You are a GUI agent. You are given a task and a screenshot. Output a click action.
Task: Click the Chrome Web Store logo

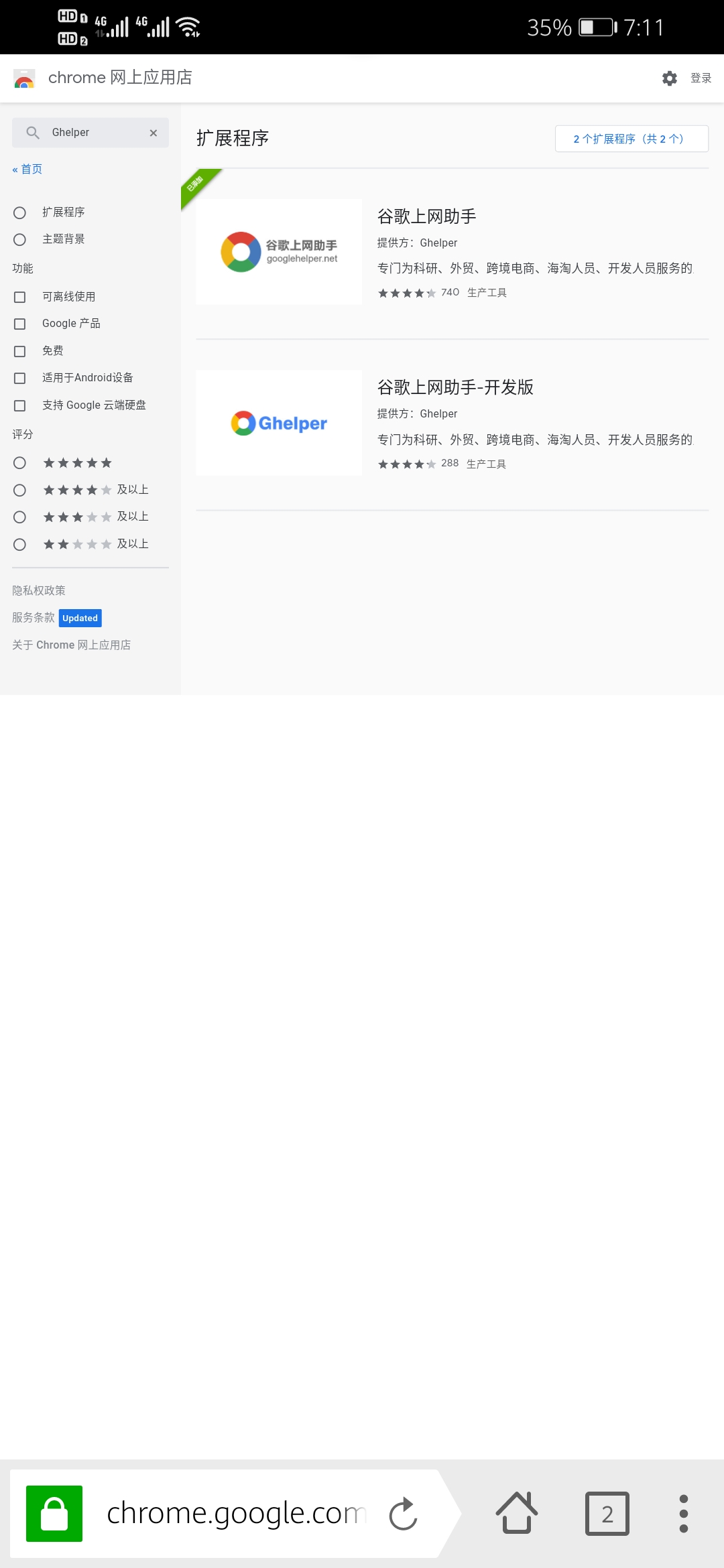25,78
